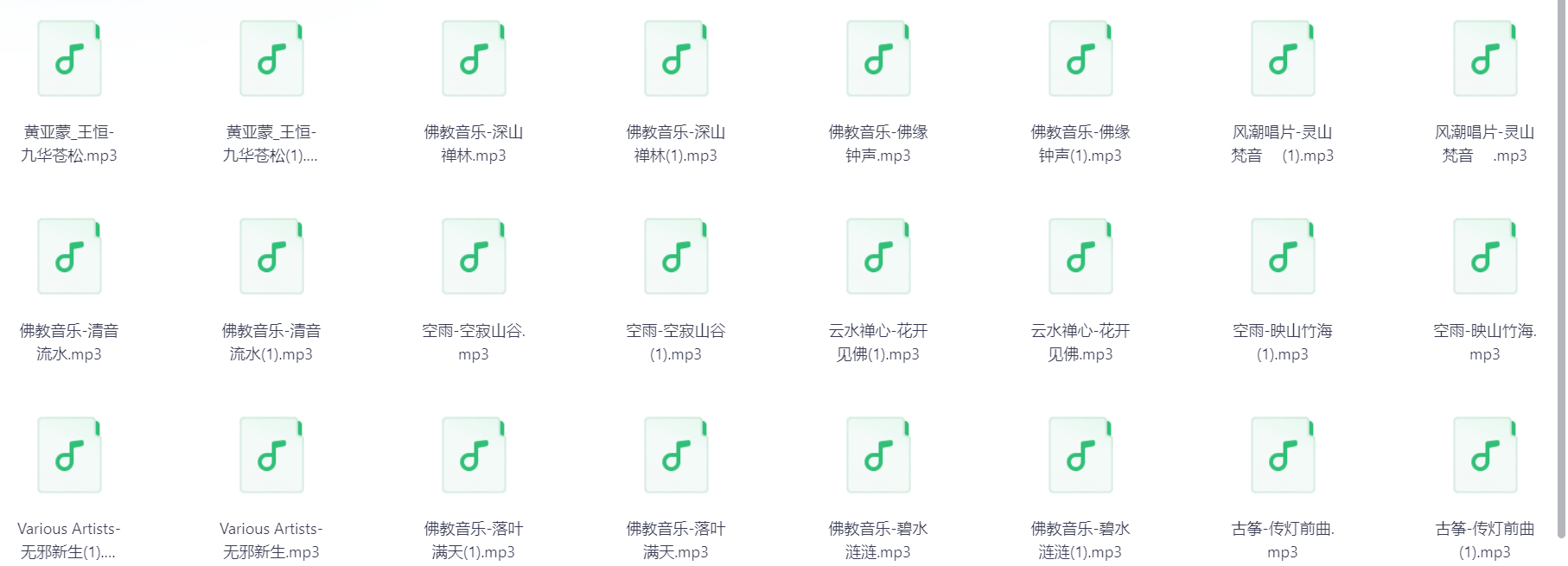The image size is (1568, 566).
Task: Open 佛教音乐-深山禅林(1).mp3
Action: point(676,59)
